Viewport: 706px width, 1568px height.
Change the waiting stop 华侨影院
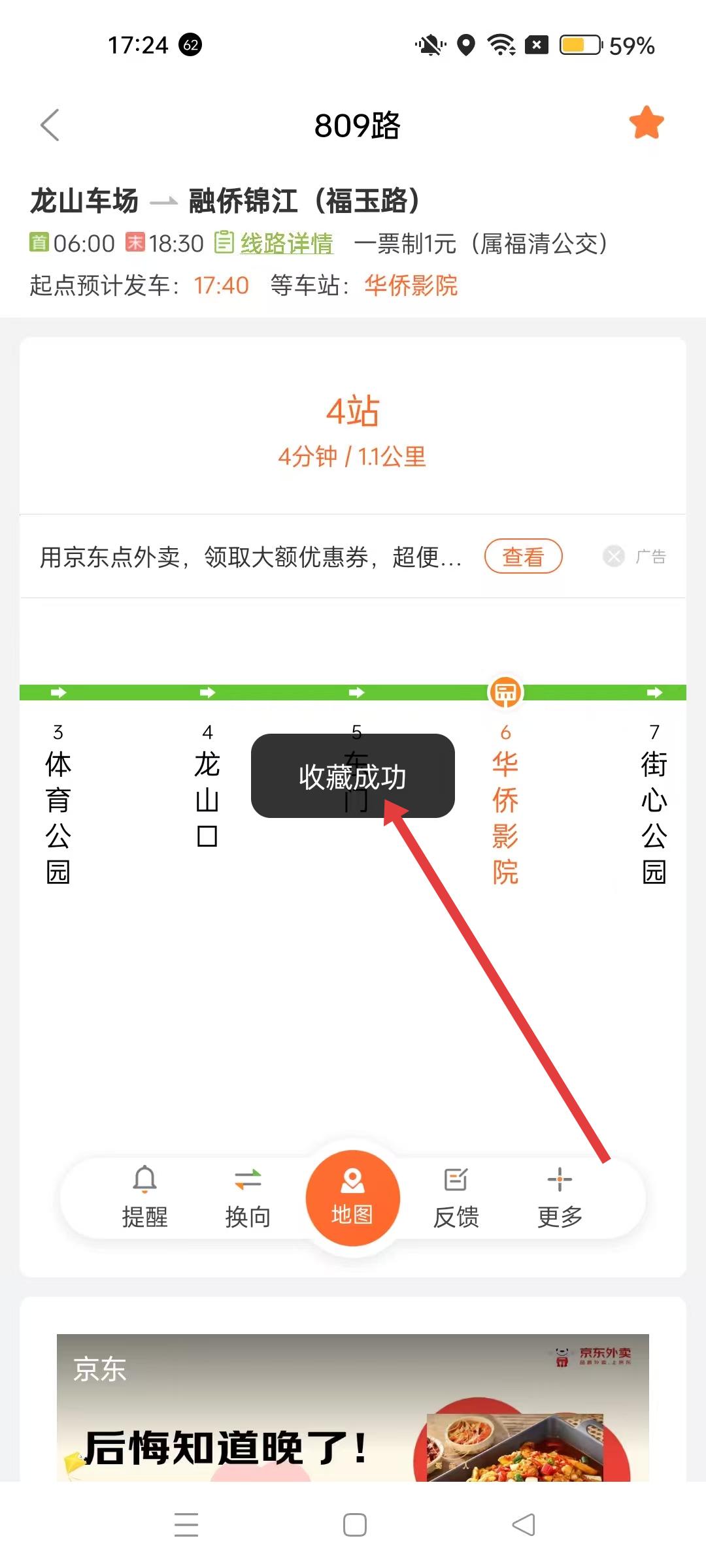(411, 286)
